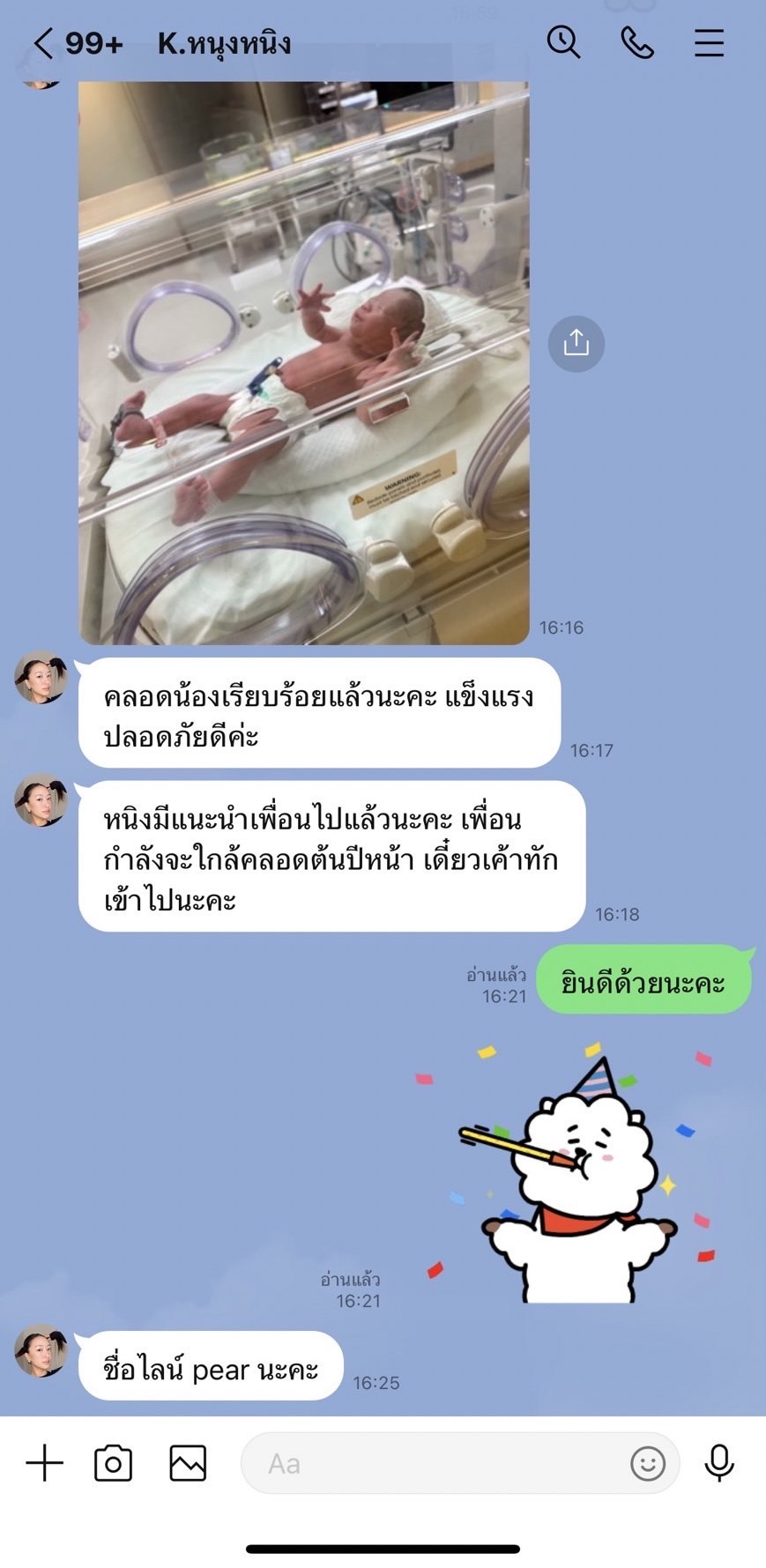Launch the camera from the chat bar
This screenshot has height=1568, width=766.
click(x=113, y=1464)
